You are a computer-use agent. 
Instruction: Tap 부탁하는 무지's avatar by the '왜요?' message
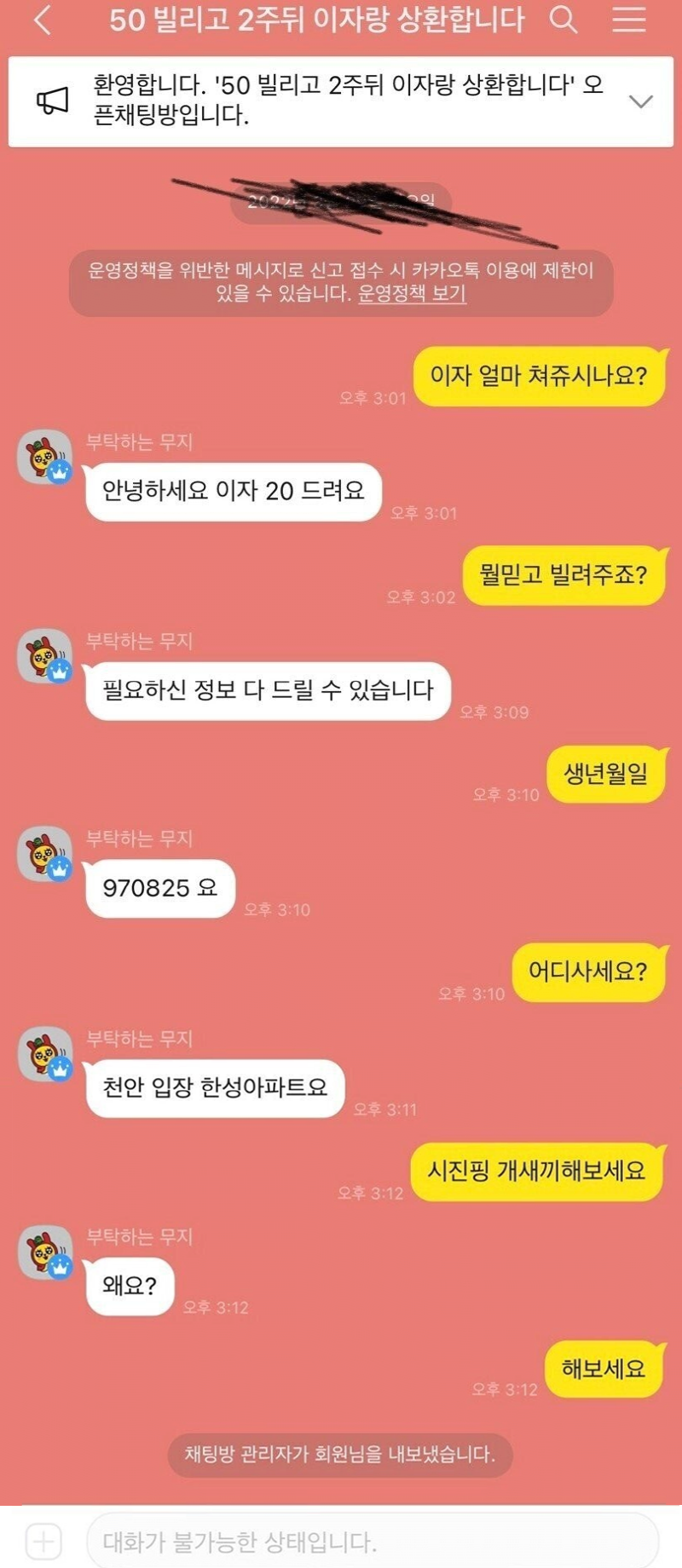click(x=45, y=1253)
